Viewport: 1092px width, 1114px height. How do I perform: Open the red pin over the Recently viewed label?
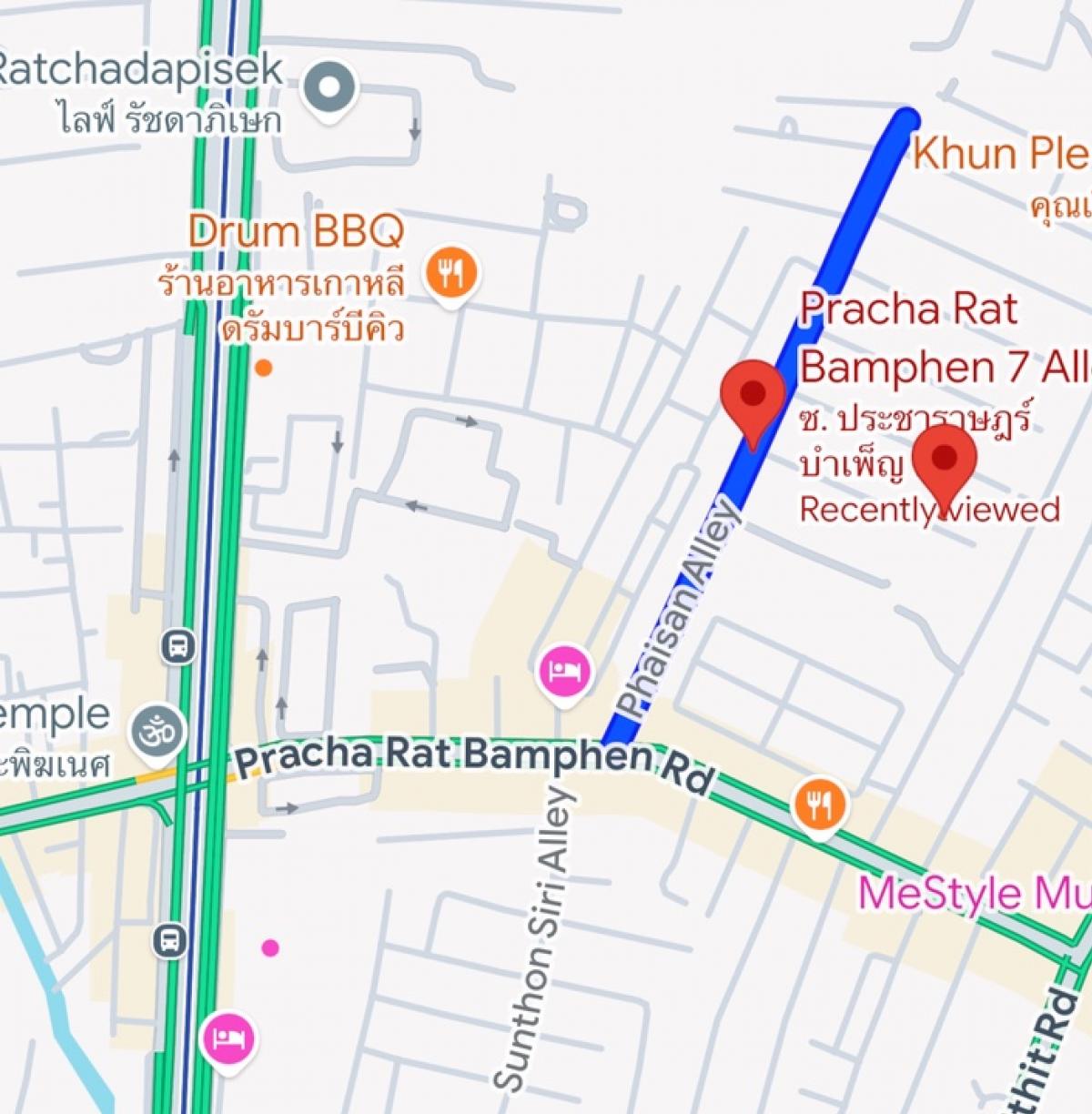point(944,461)
